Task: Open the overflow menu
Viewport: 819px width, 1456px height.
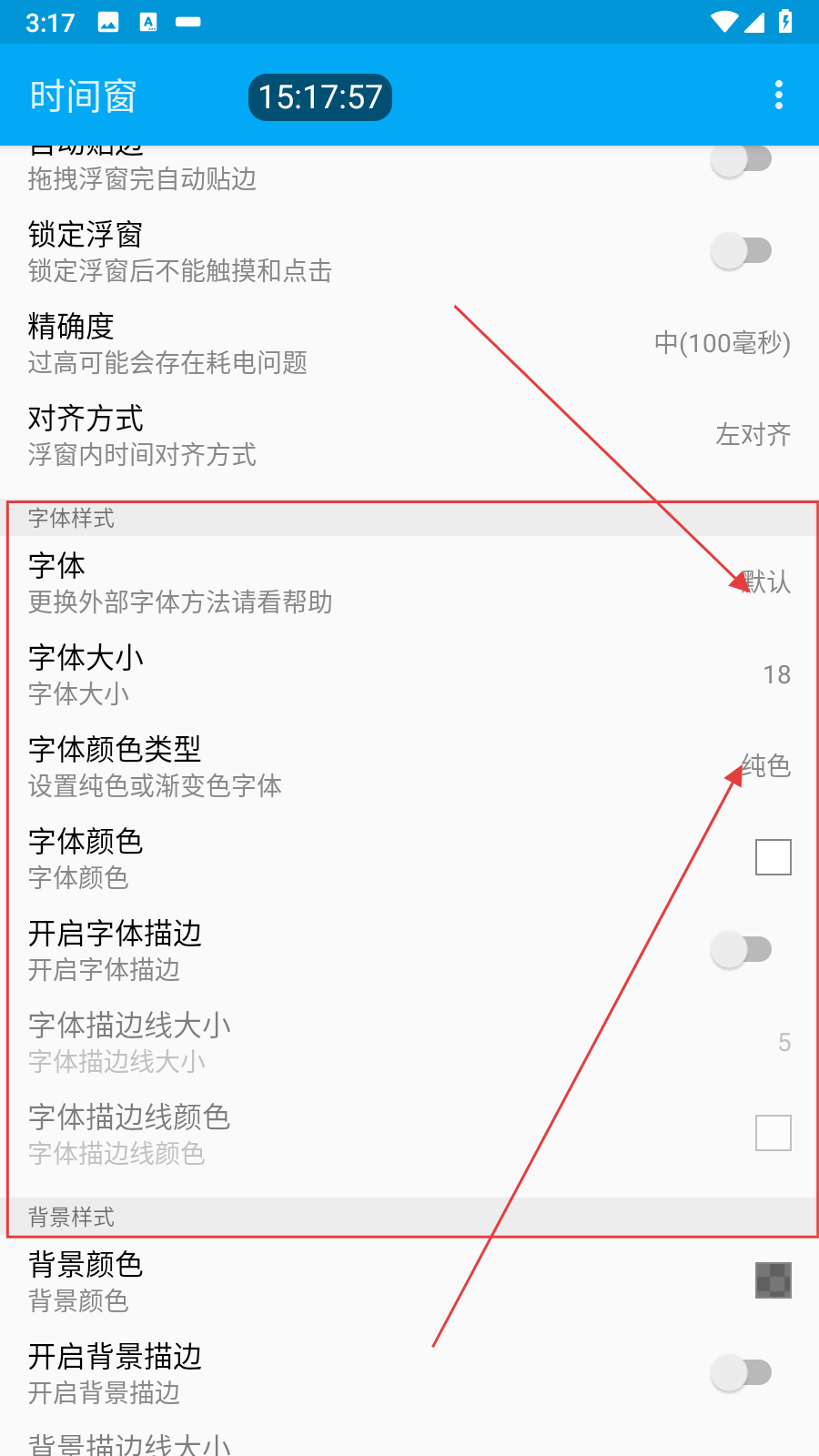Action: [x=778, y=96]
